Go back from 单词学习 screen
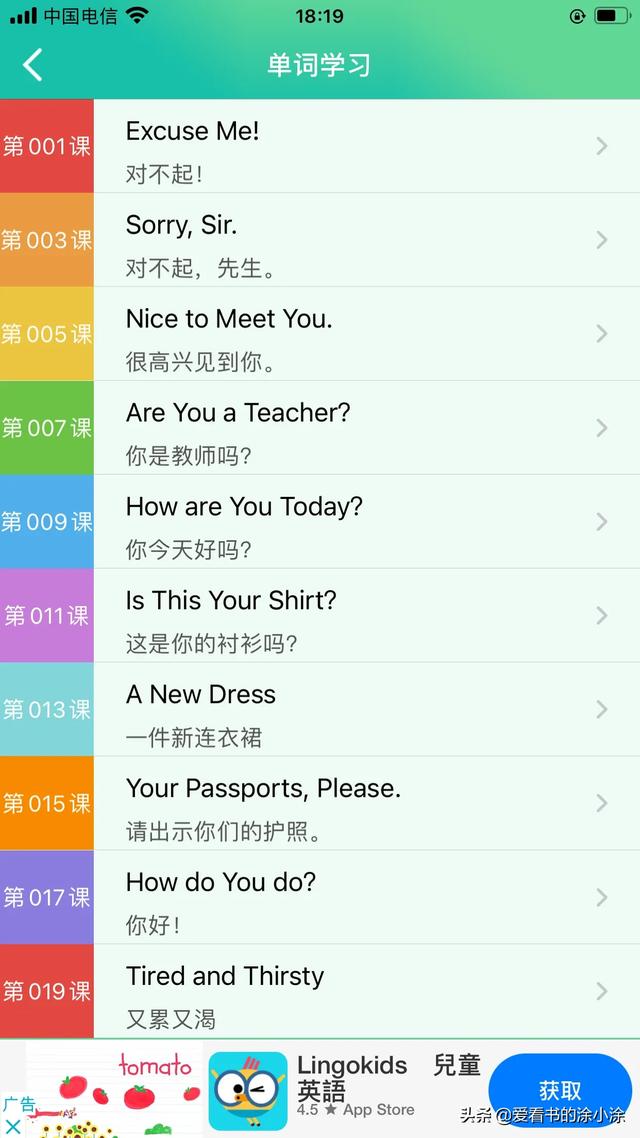The height and width of the screenshot is (1138, 640). 33,66
